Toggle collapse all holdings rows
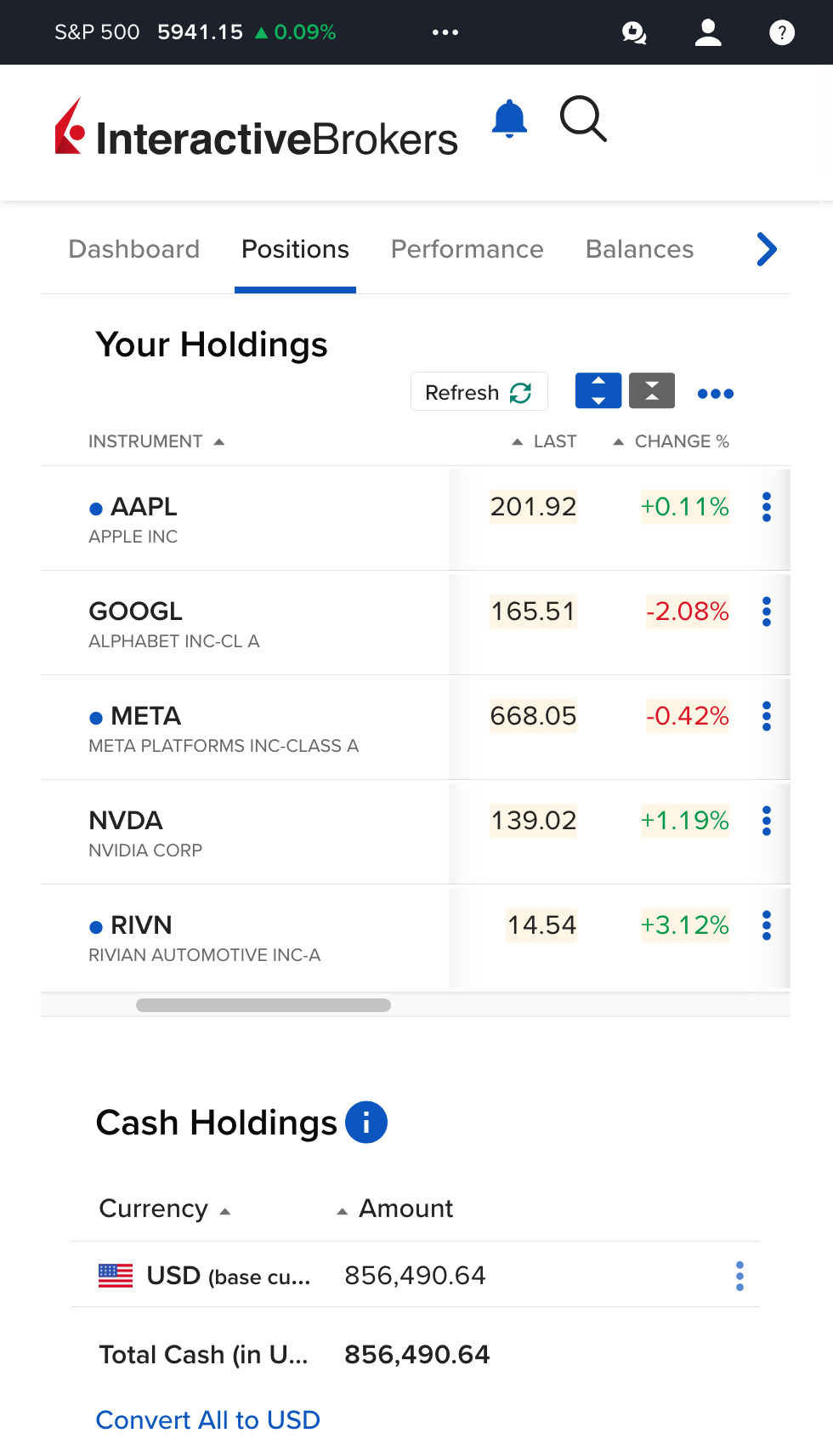 tap(651, 390)
